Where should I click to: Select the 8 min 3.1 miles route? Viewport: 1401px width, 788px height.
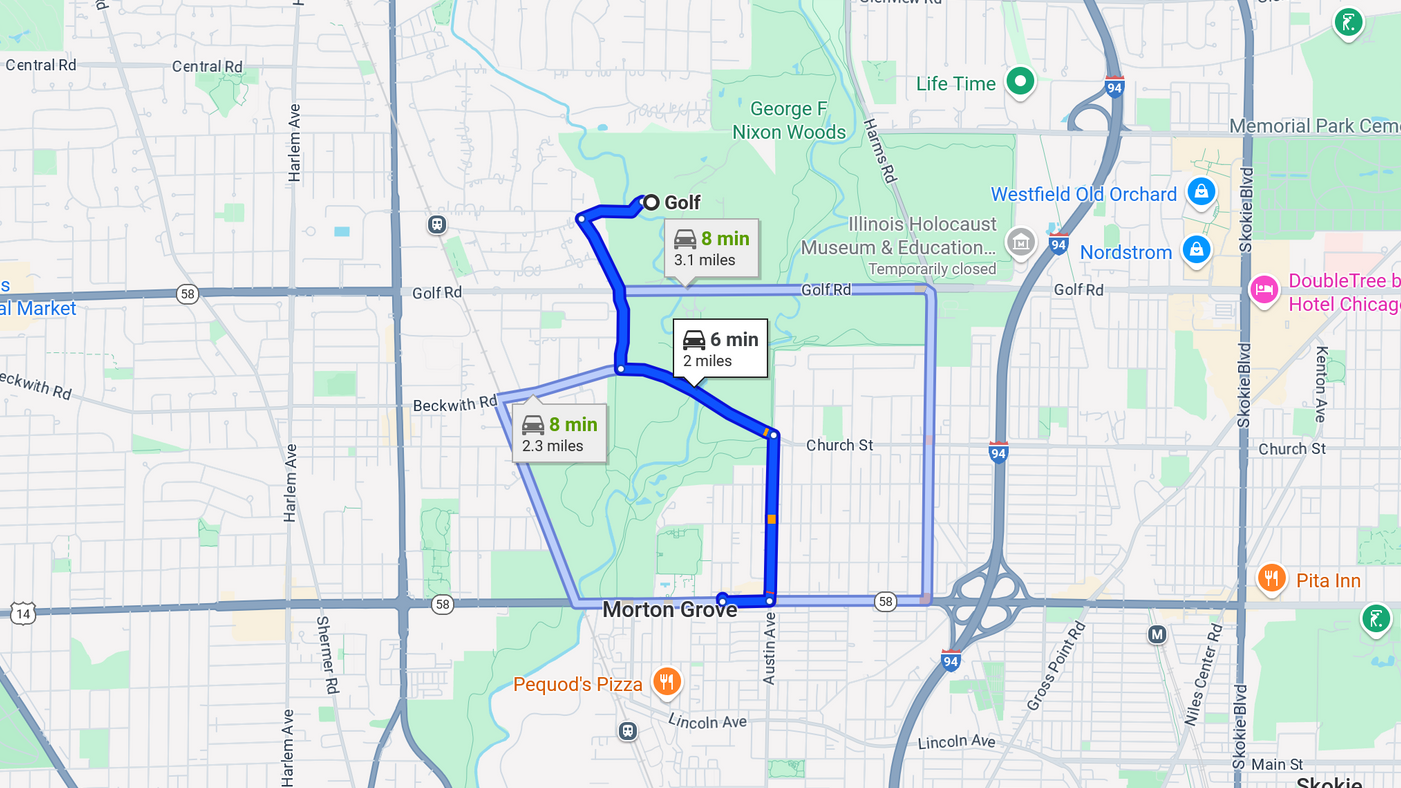pyautogui.click(x=712, y=248)
